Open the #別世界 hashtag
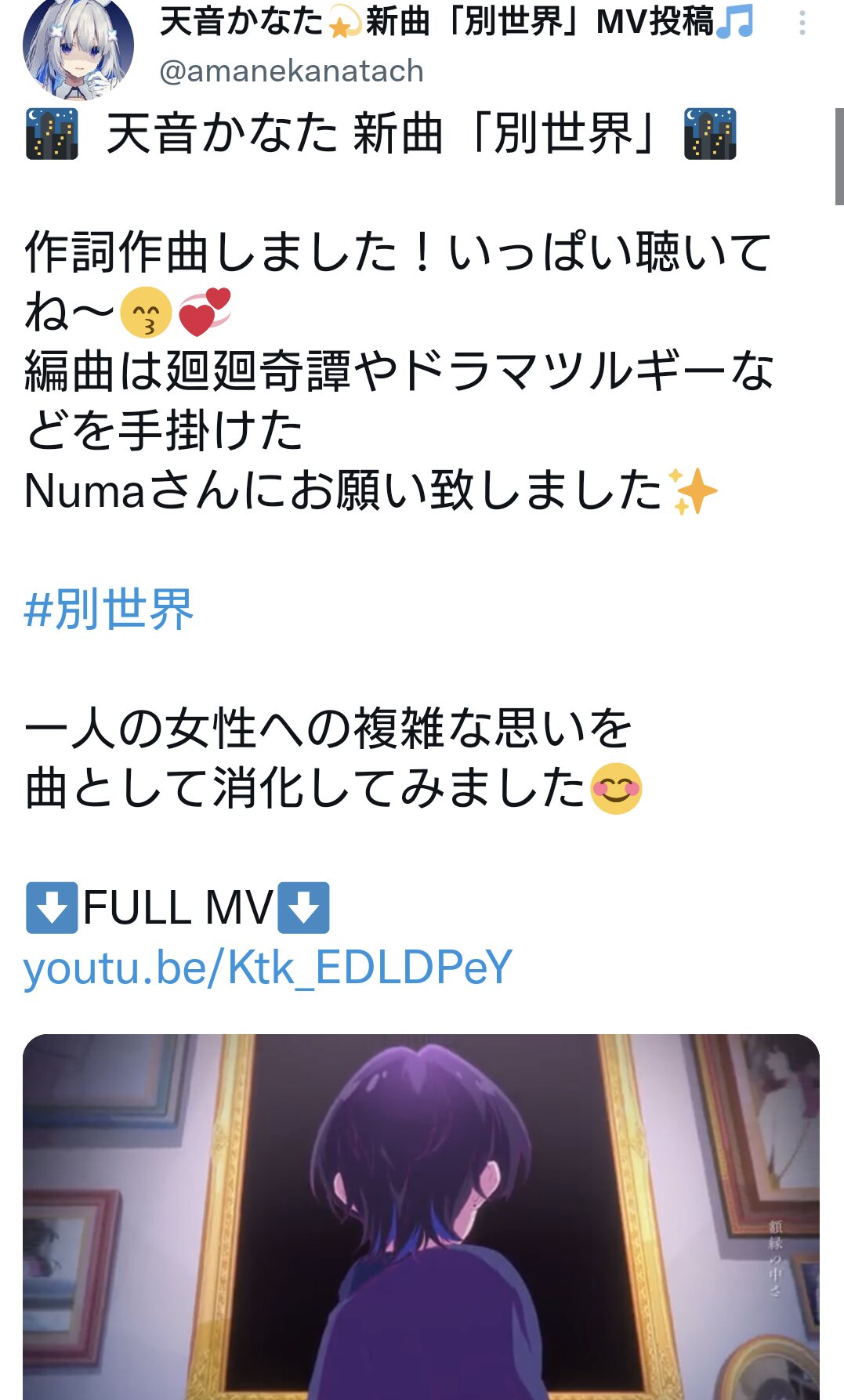Screen dimensions: 844x1400 (109, 610)
